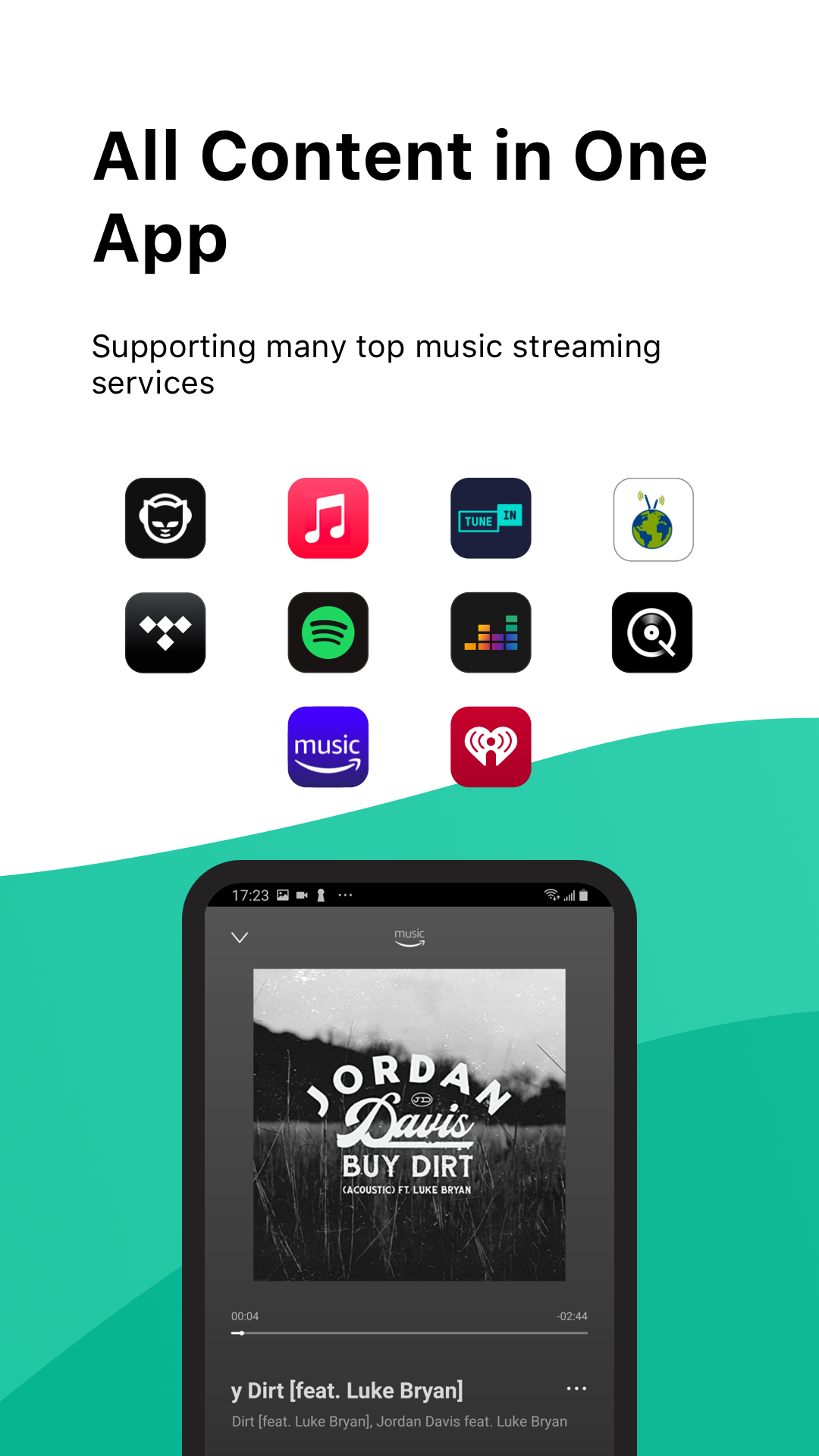Open the three-dot song options menu

pyautogui.click(x=576, y=1389)
